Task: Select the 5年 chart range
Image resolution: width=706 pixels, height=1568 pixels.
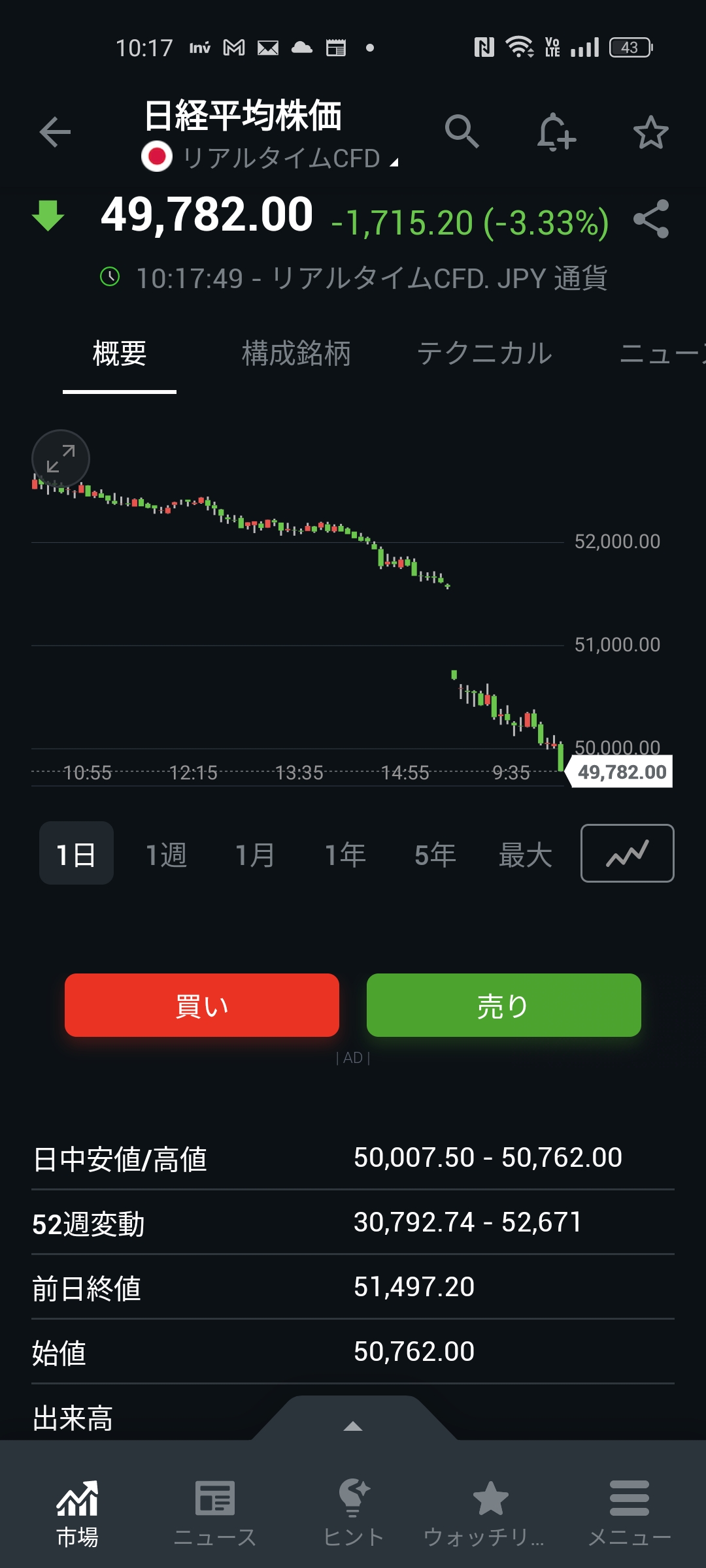Action: tap(435, 854)
